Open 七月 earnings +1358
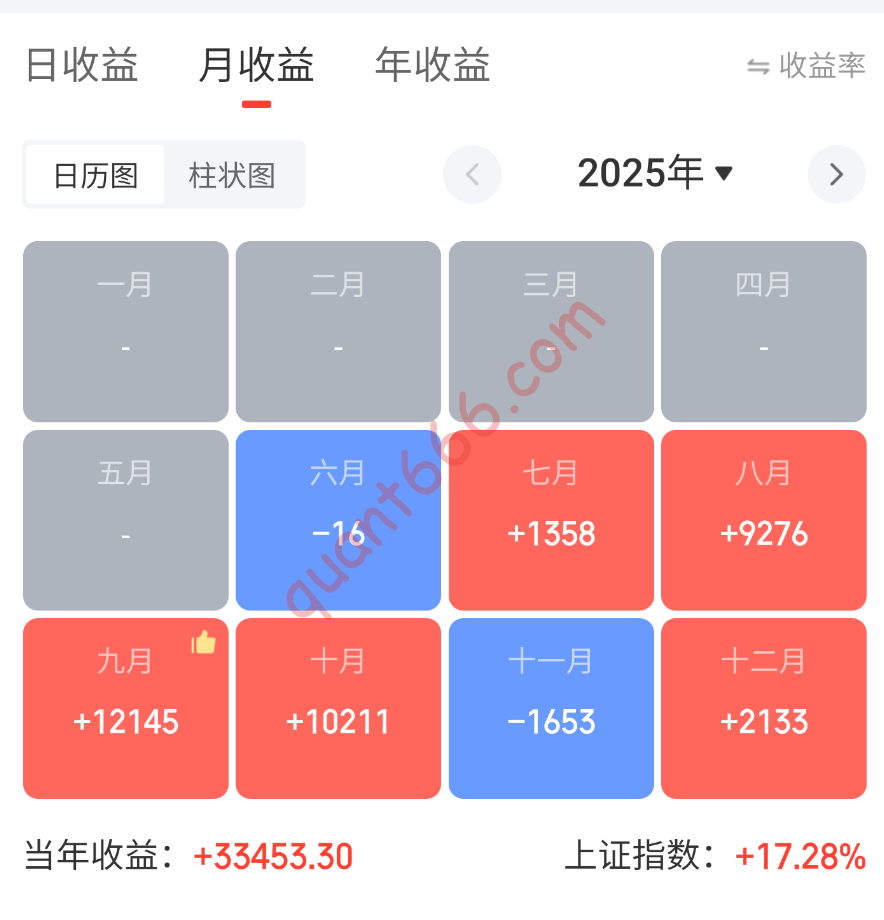The image size is (884, 920). pyautogui.click(x=551, y=520)
